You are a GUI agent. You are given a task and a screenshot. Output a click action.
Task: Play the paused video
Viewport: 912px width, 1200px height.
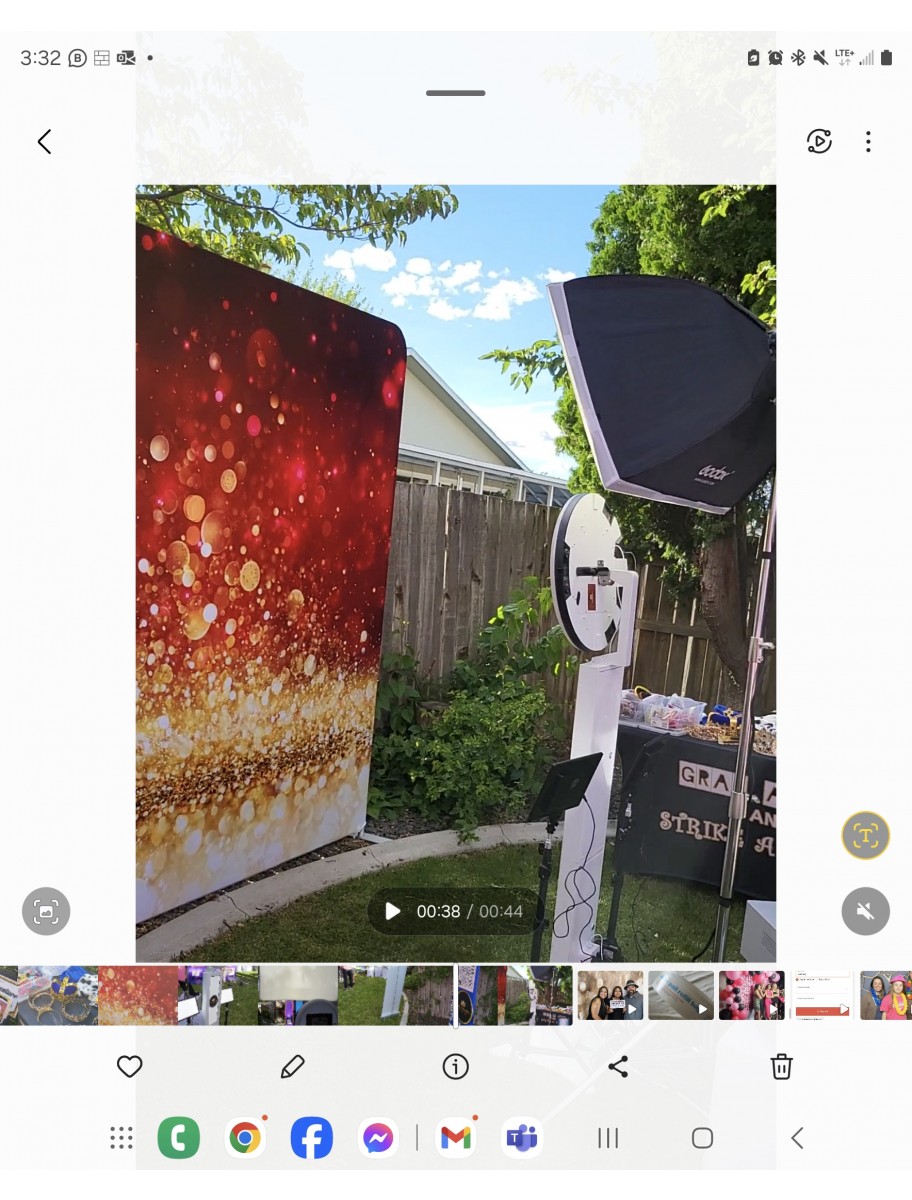pyautogui.click(x=393, y=911)
